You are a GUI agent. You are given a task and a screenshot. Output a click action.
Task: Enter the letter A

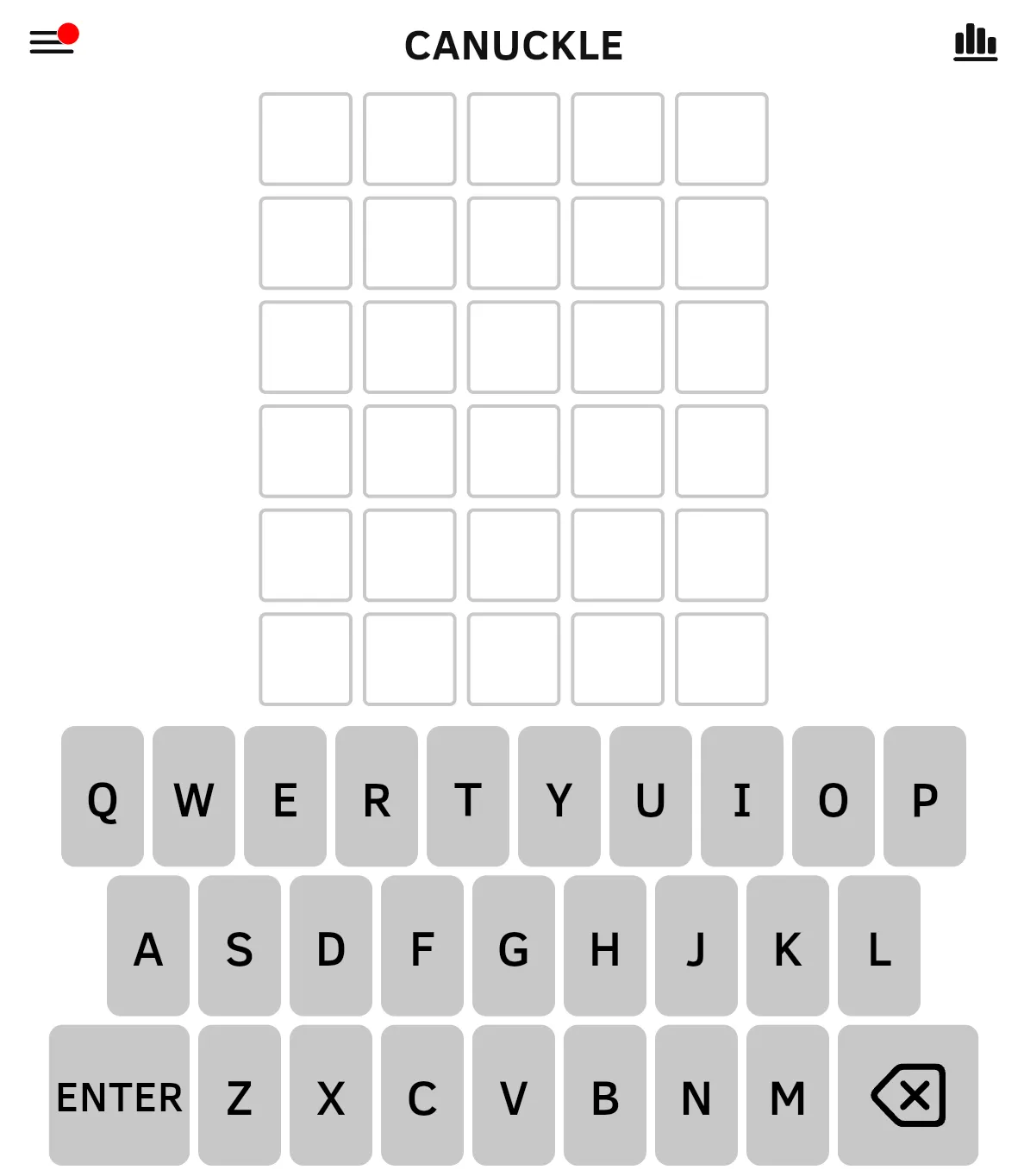pyautogui.click(x=148, y=946)
